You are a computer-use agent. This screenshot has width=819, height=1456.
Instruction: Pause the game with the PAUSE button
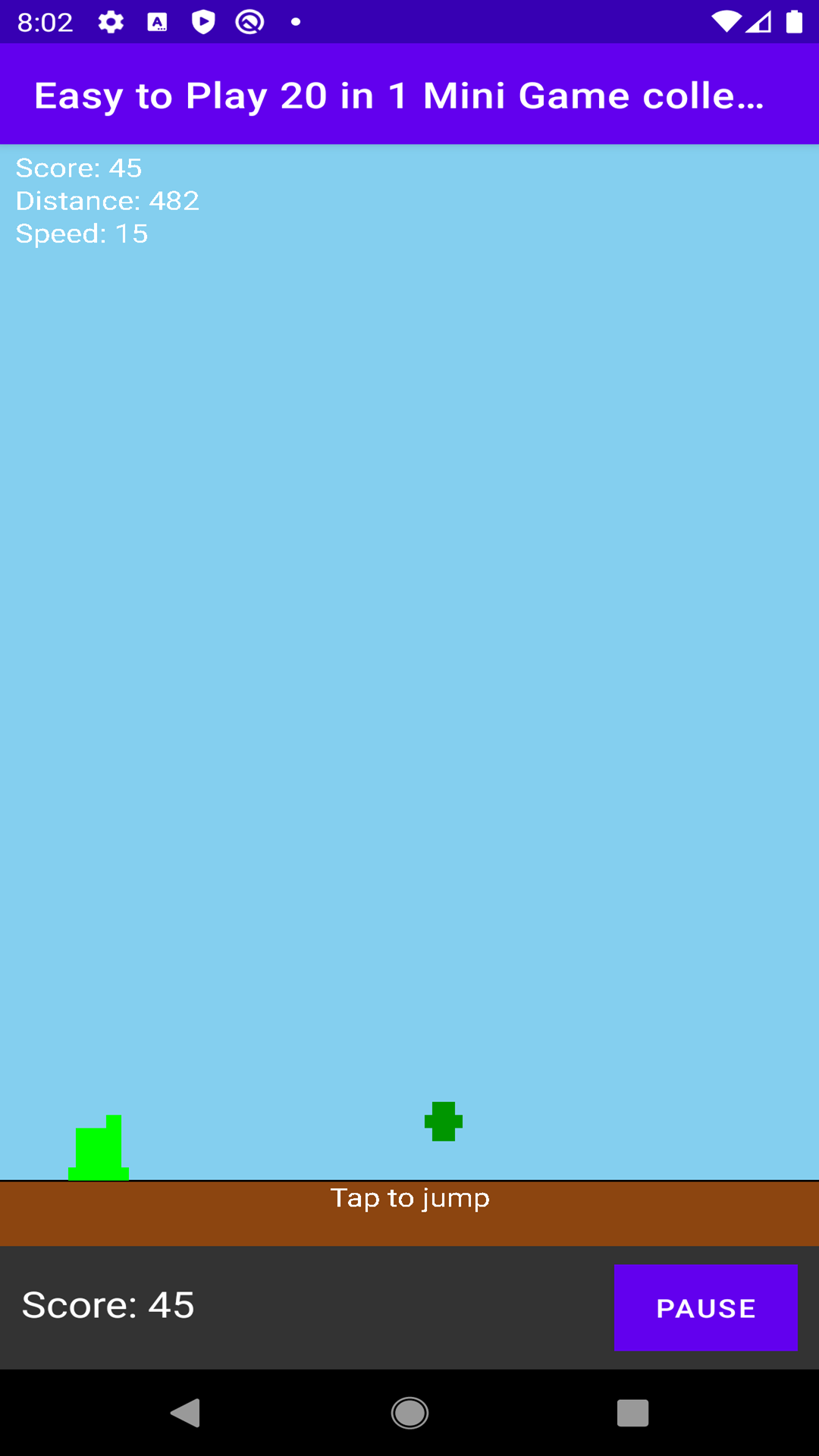(705, 1307)
